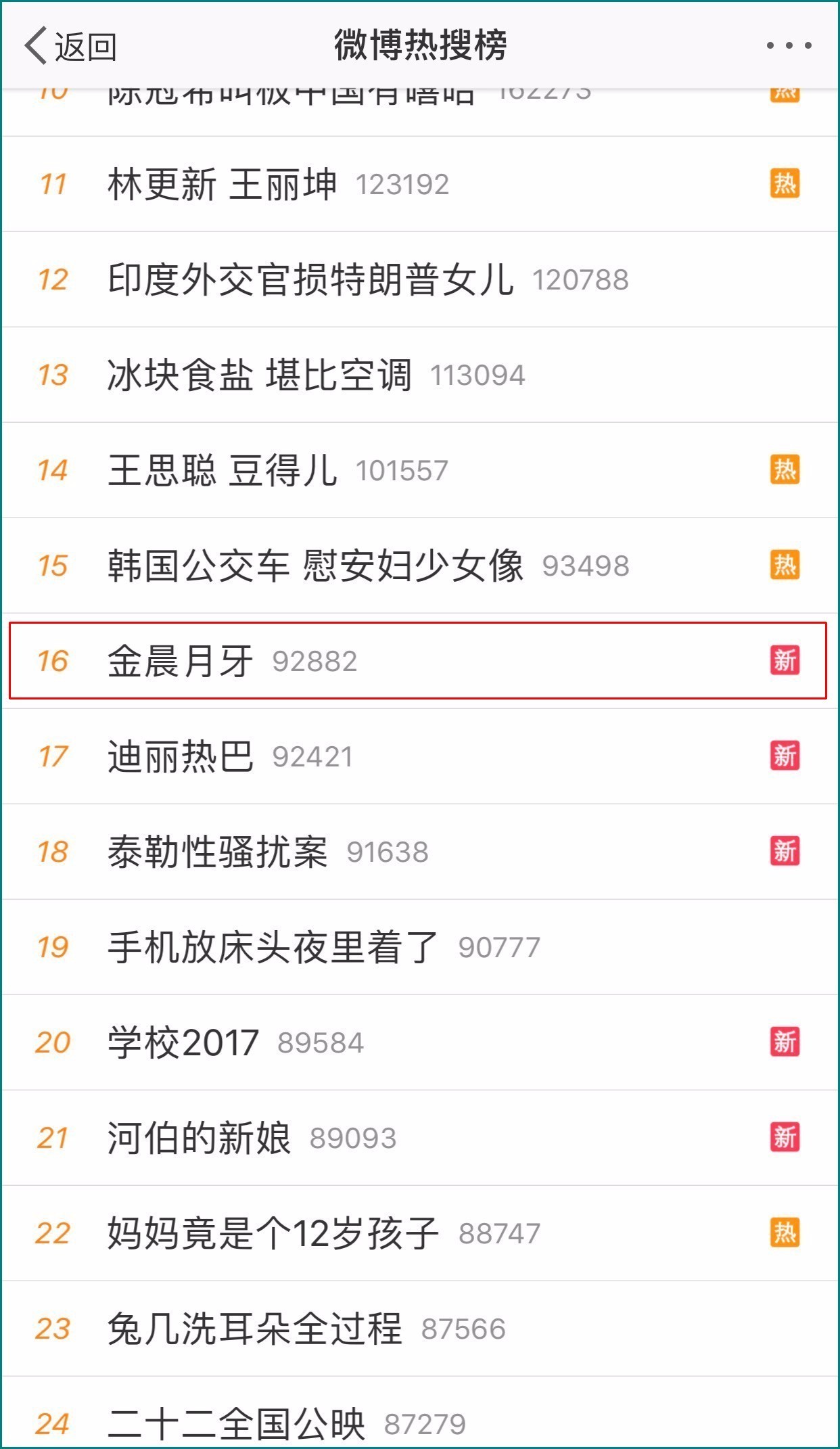Viewport: 840px width, 1449px height.
Task: Open the 学校2017 trending entry
Action: pyautogui.click(x=183, y=1042)
